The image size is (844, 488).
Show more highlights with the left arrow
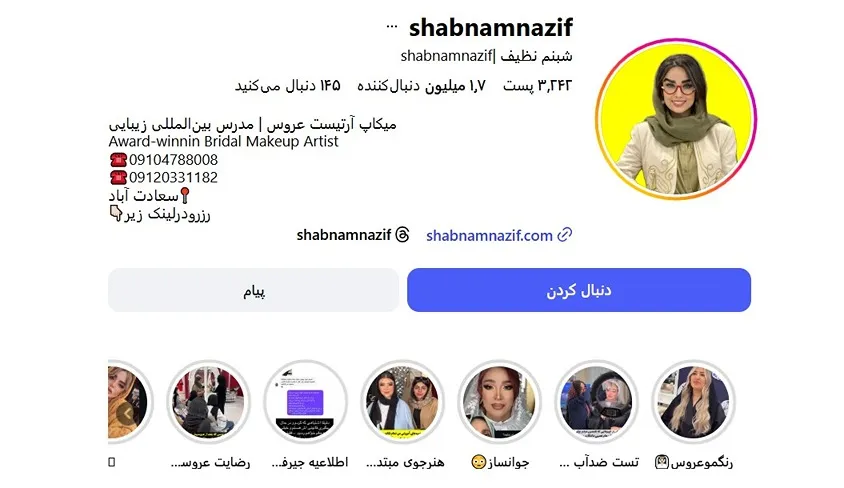click(x=126, y=412)
